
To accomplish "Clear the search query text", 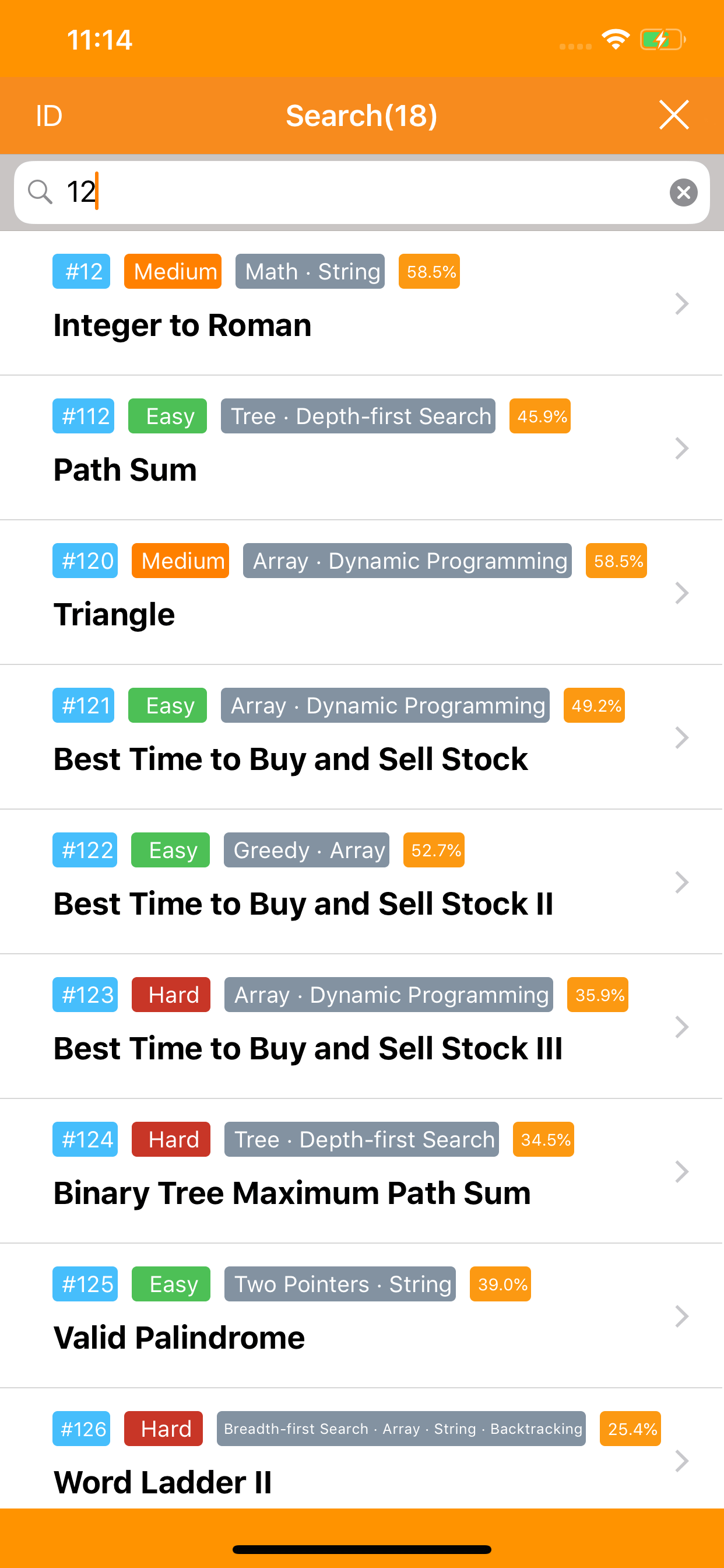I will (683, 192).
